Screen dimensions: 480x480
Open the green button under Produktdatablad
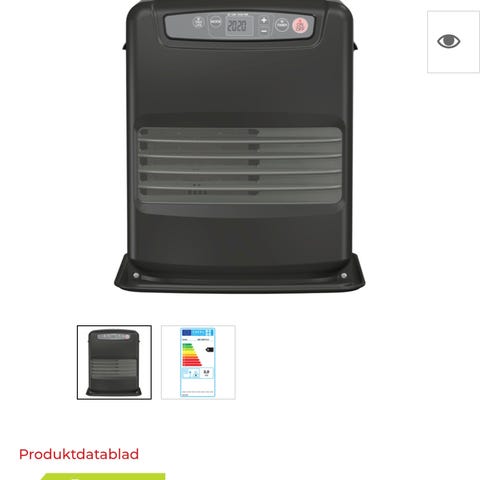103,476
